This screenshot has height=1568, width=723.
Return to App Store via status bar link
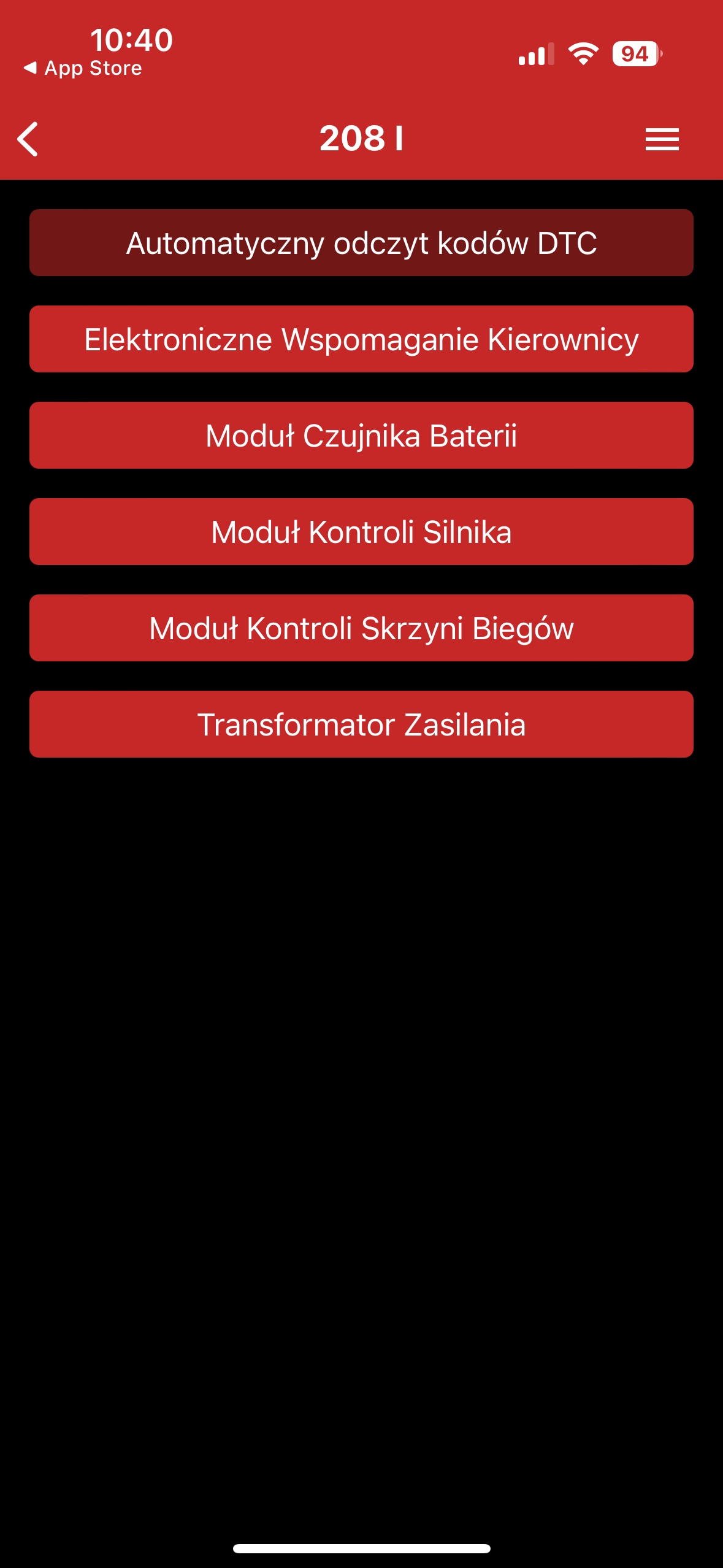click(x=83, y=68)
